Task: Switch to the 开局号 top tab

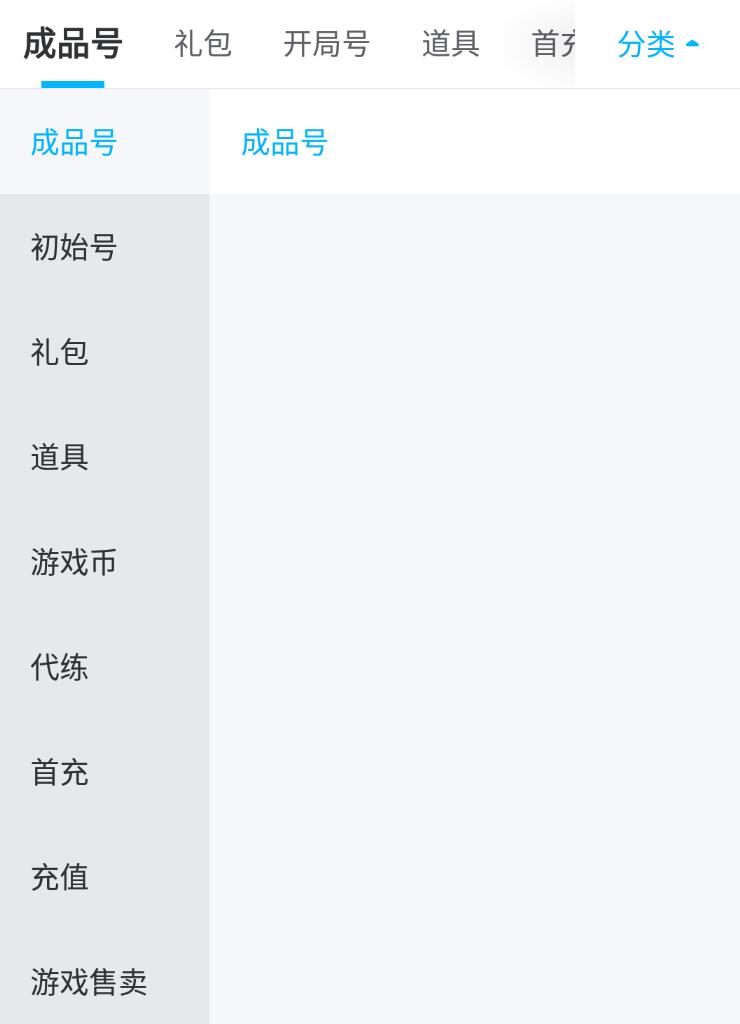Action: 326,44
